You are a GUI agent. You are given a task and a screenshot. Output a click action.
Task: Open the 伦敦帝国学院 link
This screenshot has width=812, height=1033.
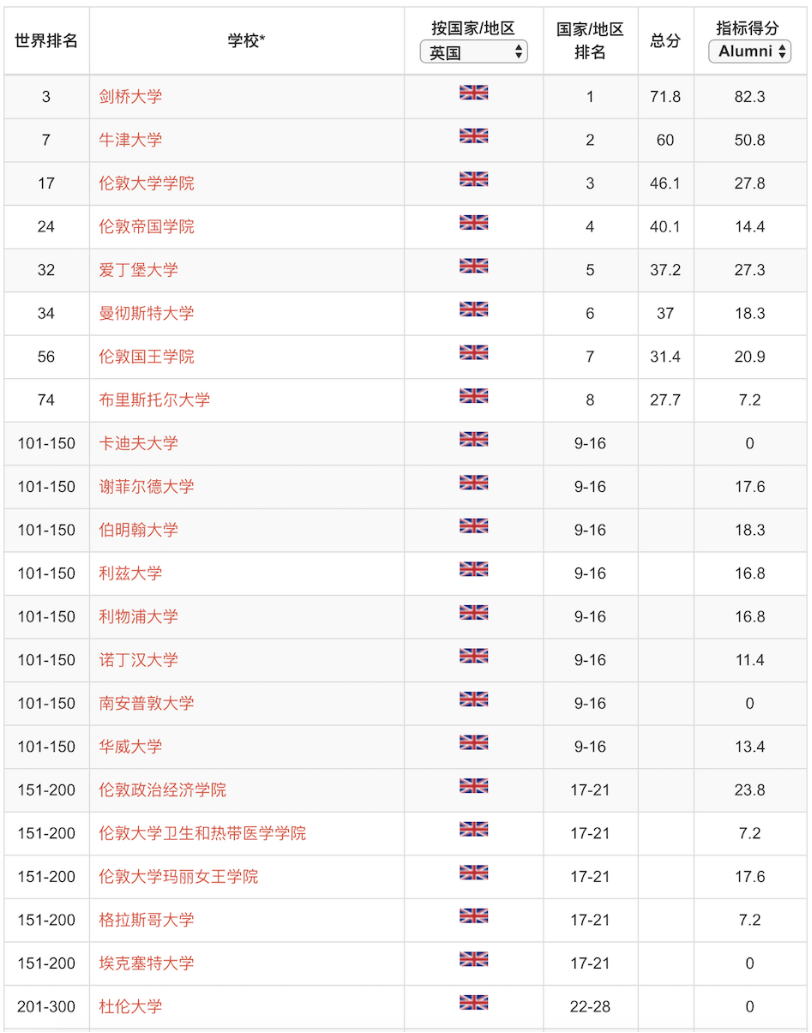(146, 227)
